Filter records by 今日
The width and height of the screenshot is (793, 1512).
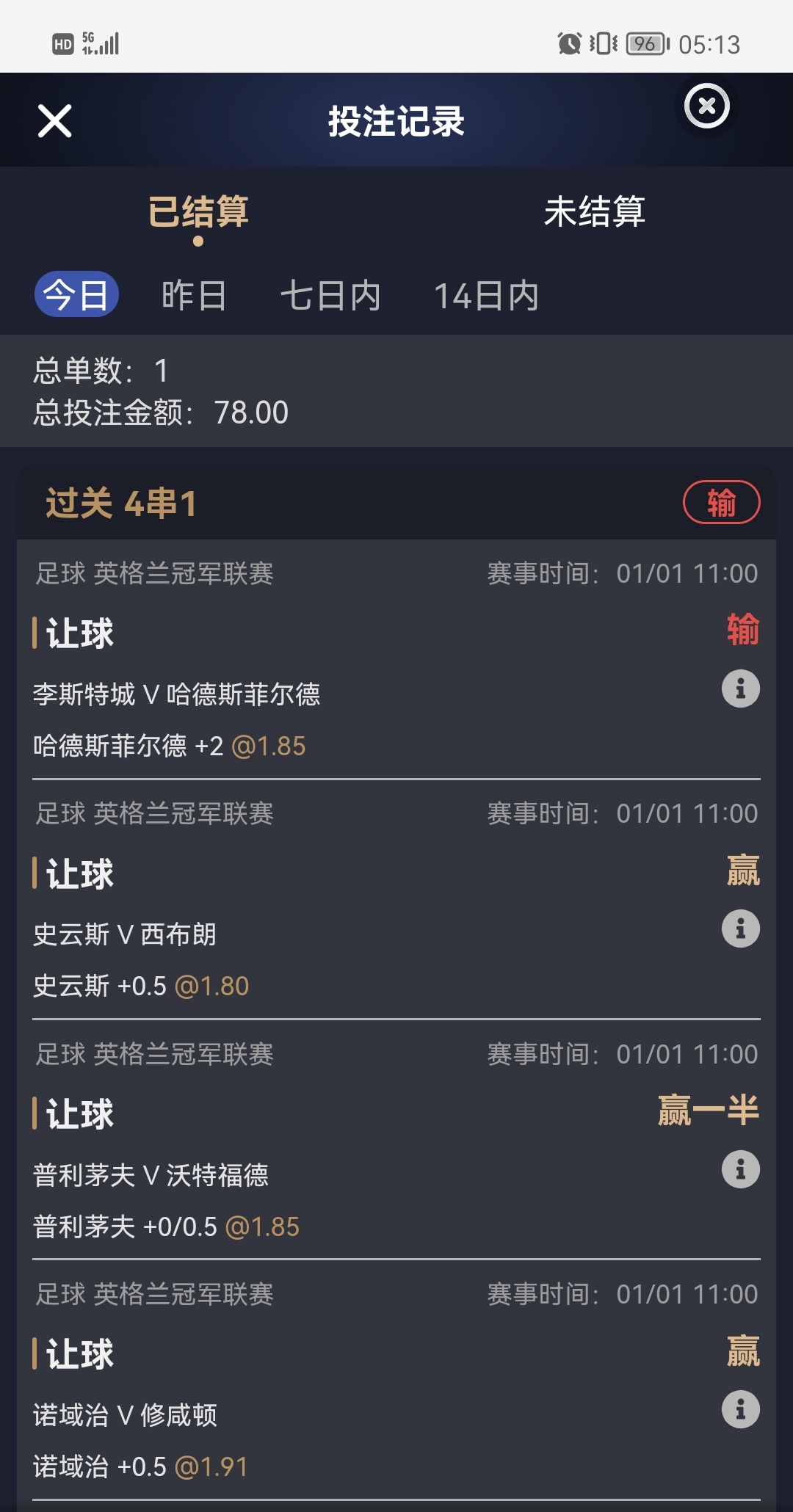point(76,295)
